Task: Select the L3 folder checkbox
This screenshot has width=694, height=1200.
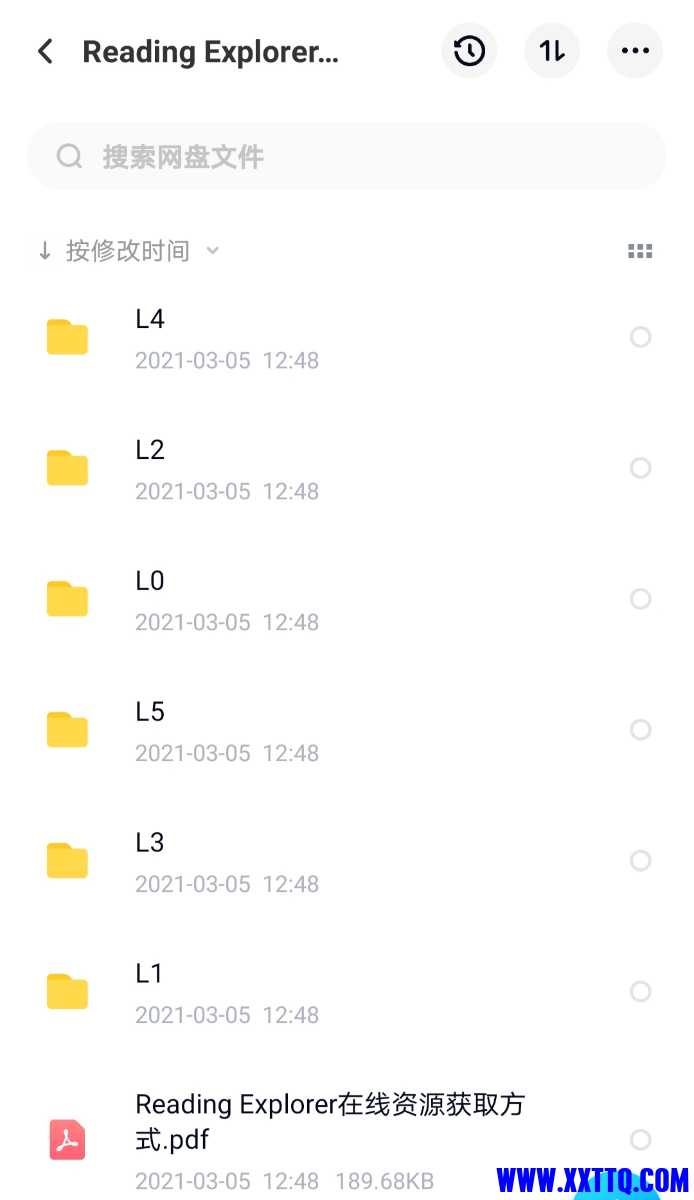Action: [x=640, y=861]
